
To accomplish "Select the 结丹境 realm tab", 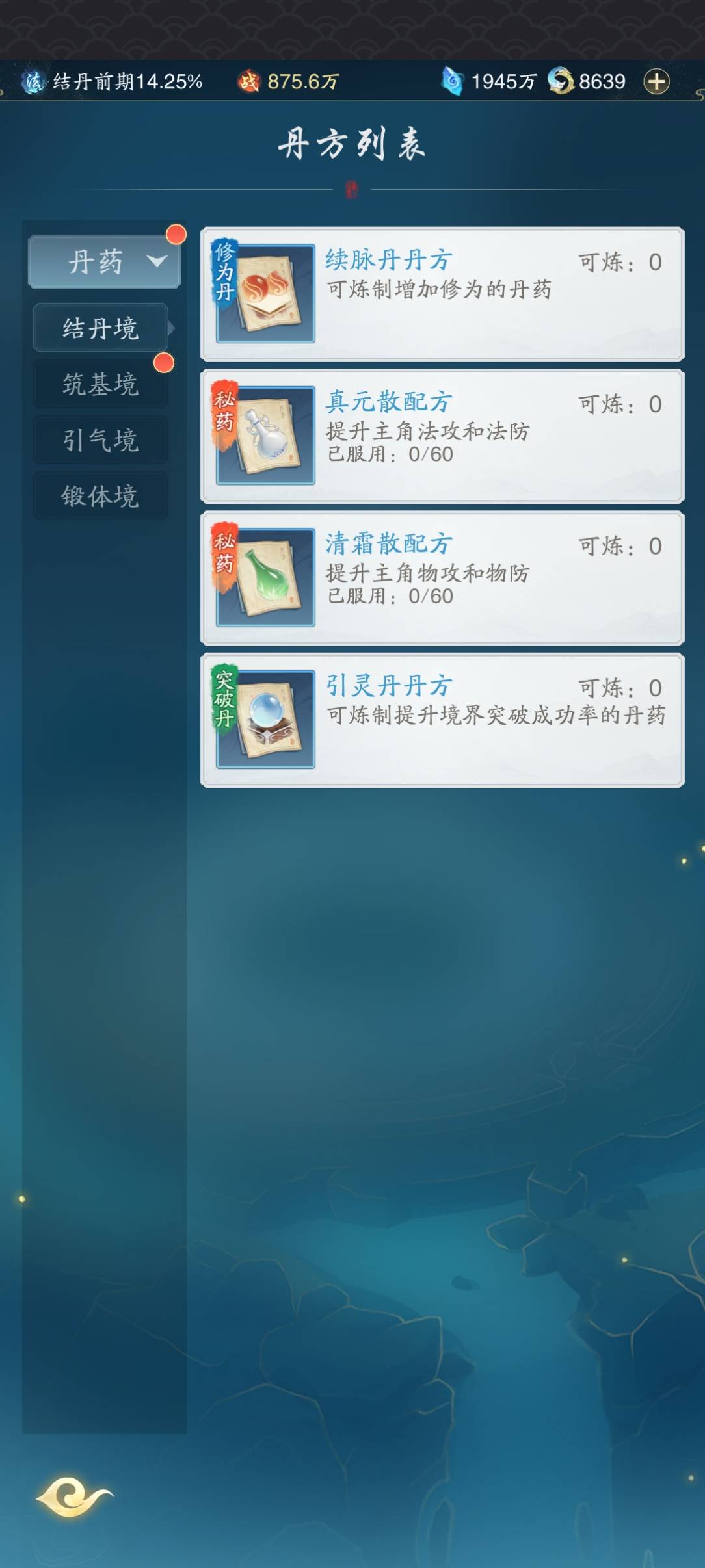I will coord(101,328).
